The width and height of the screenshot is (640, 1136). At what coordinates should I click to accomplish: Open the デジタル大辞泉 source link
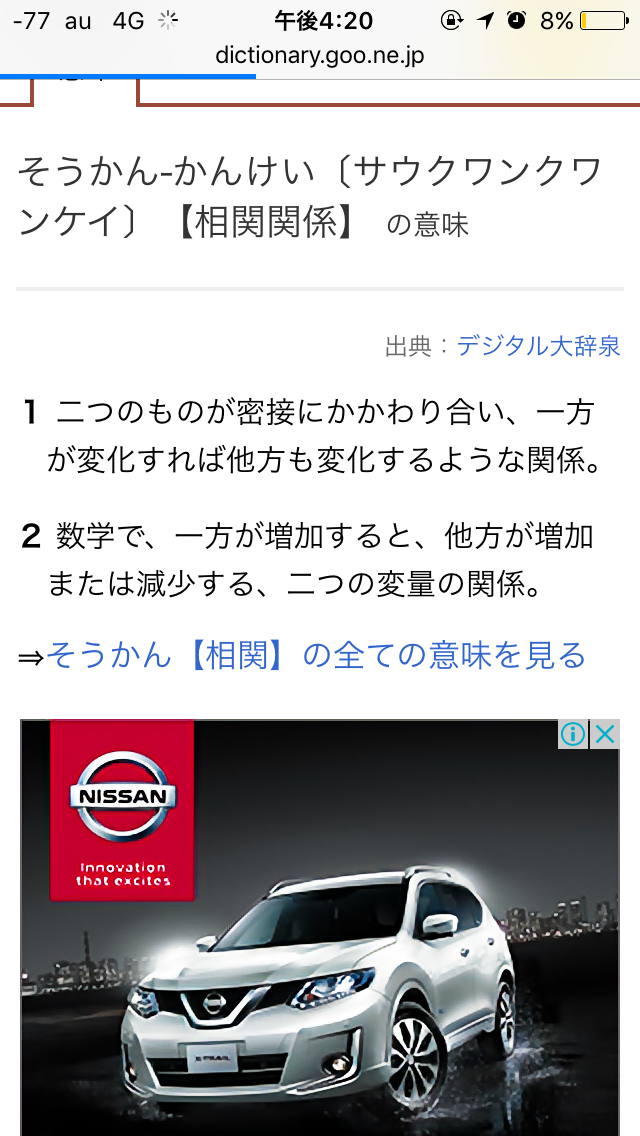[538, 346]
